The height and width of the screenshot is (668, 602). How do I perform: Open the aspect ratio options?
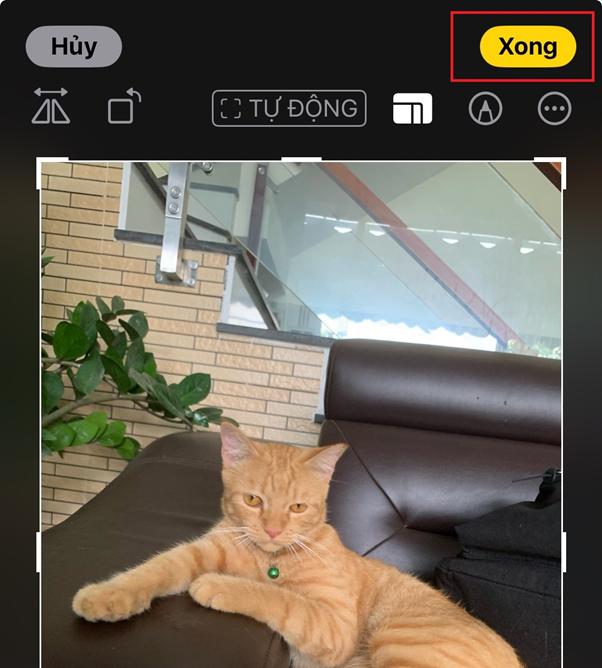(x=412, y=108)
